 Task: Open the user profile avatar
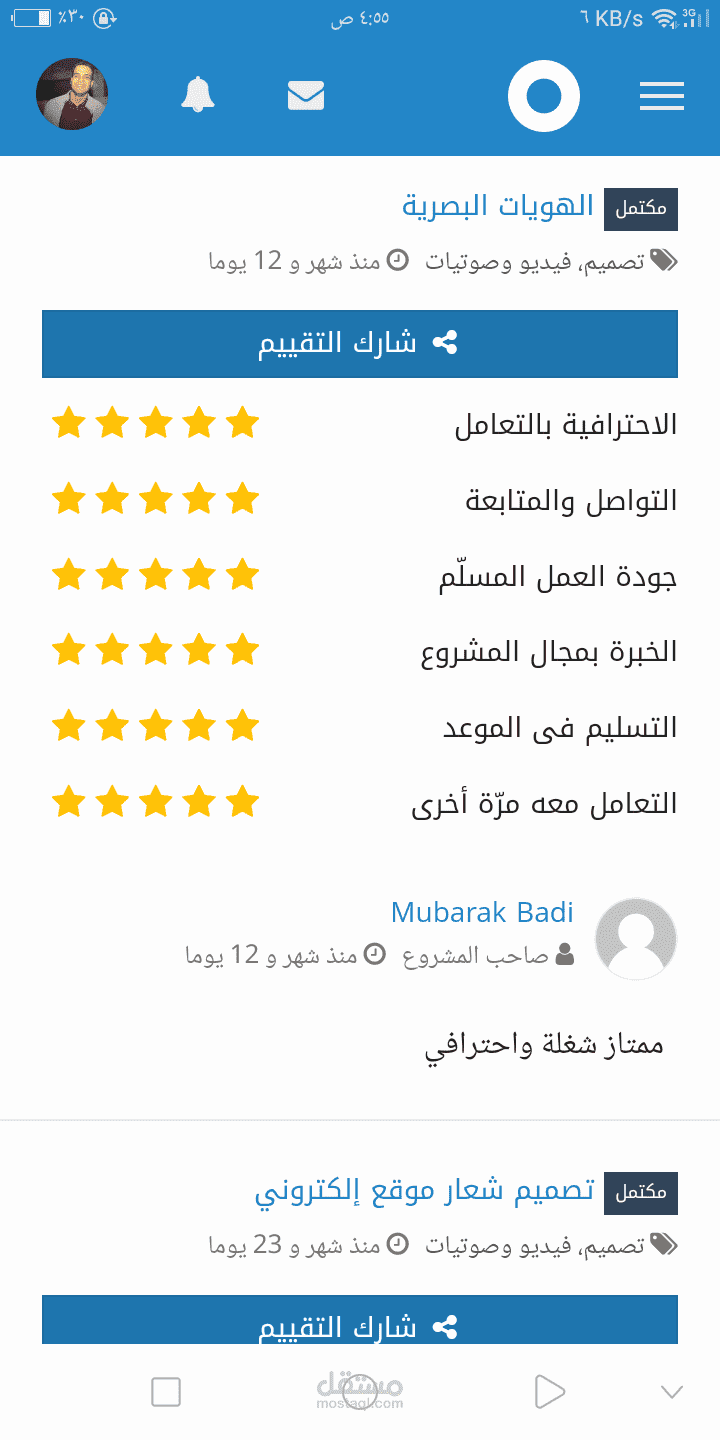(x=72, y=94)
